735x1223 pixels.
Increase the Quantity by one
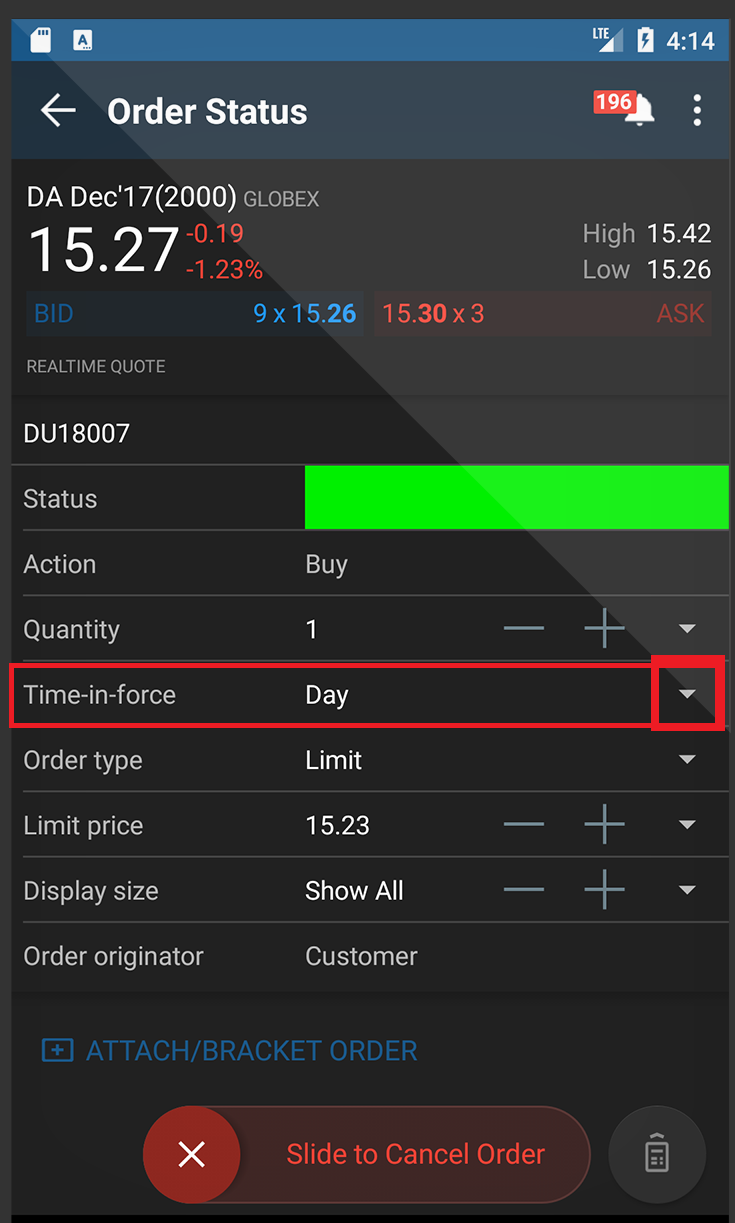(604, 629)
